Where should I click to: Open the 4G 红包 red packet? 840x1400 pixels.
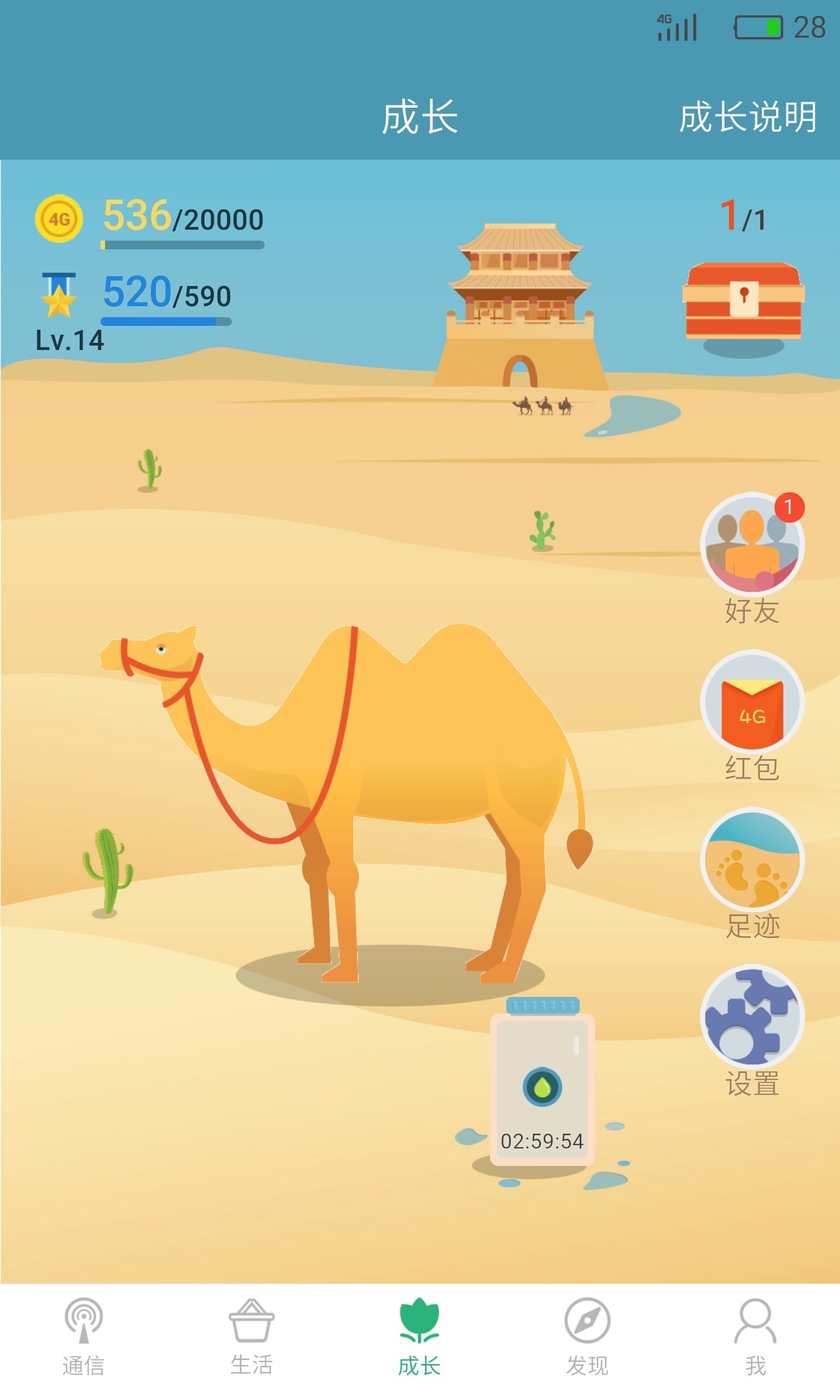pos(752,702)
